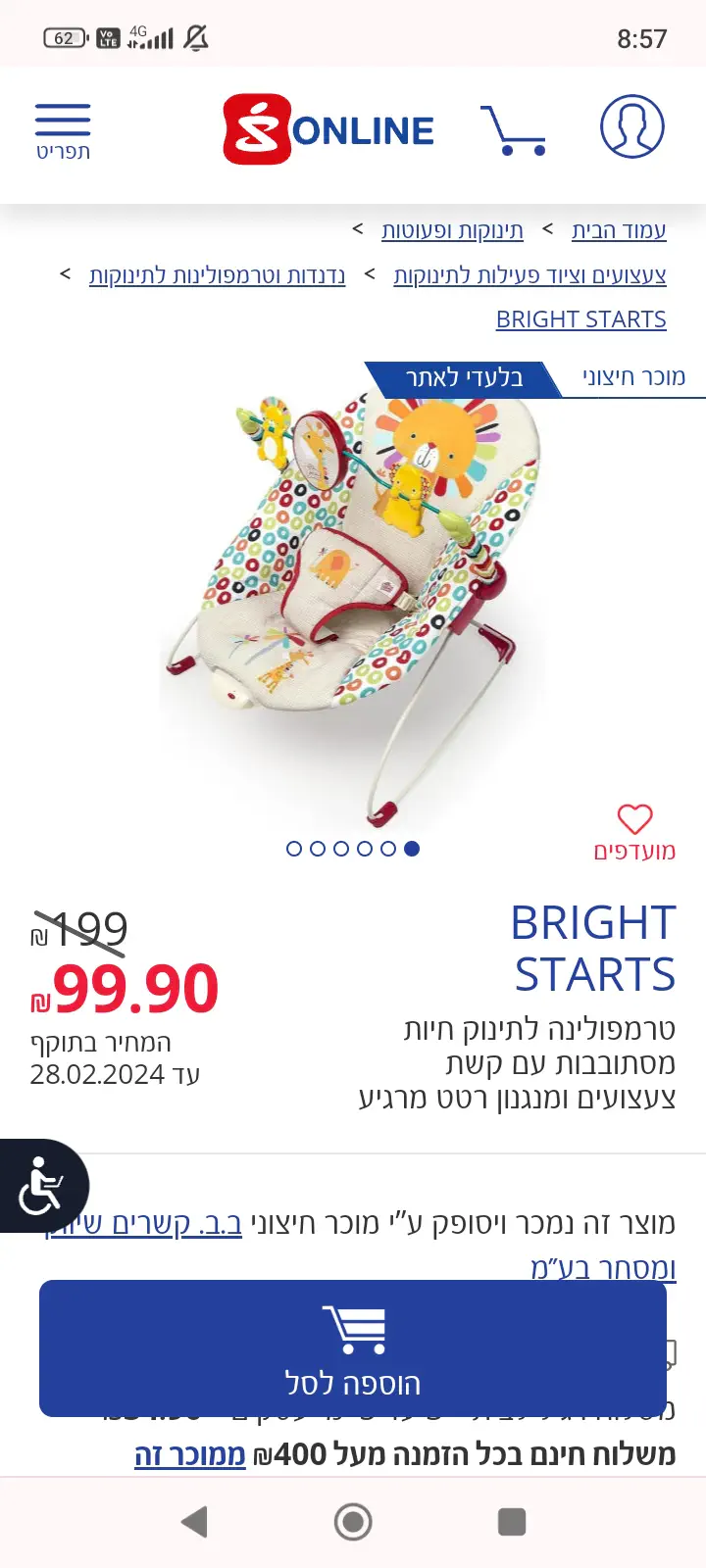Open the shopping cart
Image resolution: width=706 pixels, height=1568 pixels.
[x=513, y=130]
